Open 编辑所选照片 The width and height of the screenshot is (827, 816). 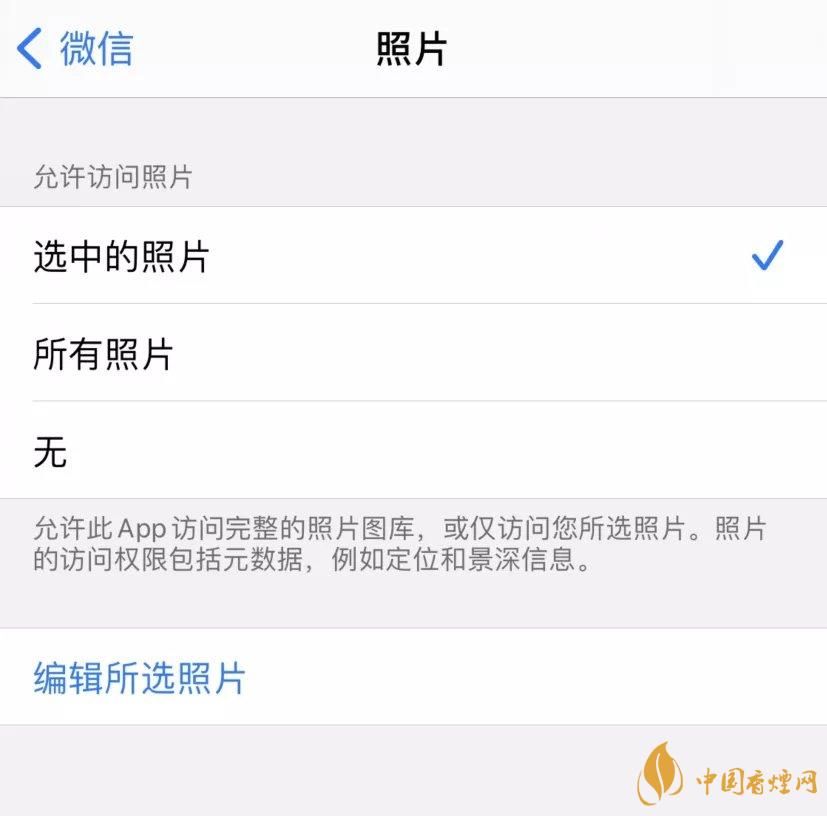140,677
